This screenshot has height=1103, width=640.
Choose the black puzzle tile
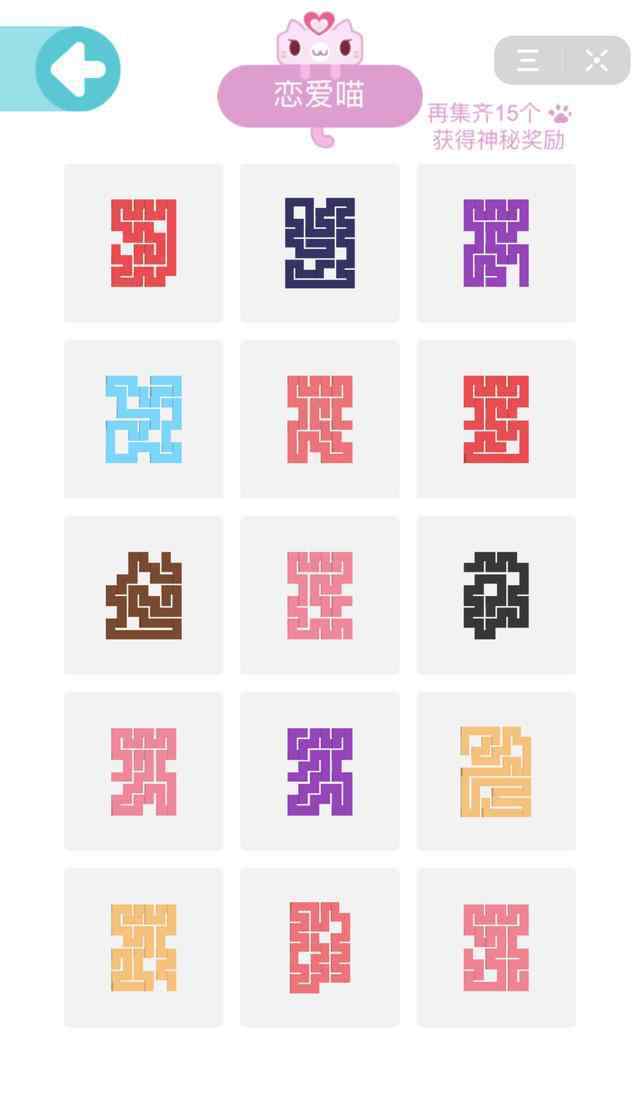coord(497,595)
